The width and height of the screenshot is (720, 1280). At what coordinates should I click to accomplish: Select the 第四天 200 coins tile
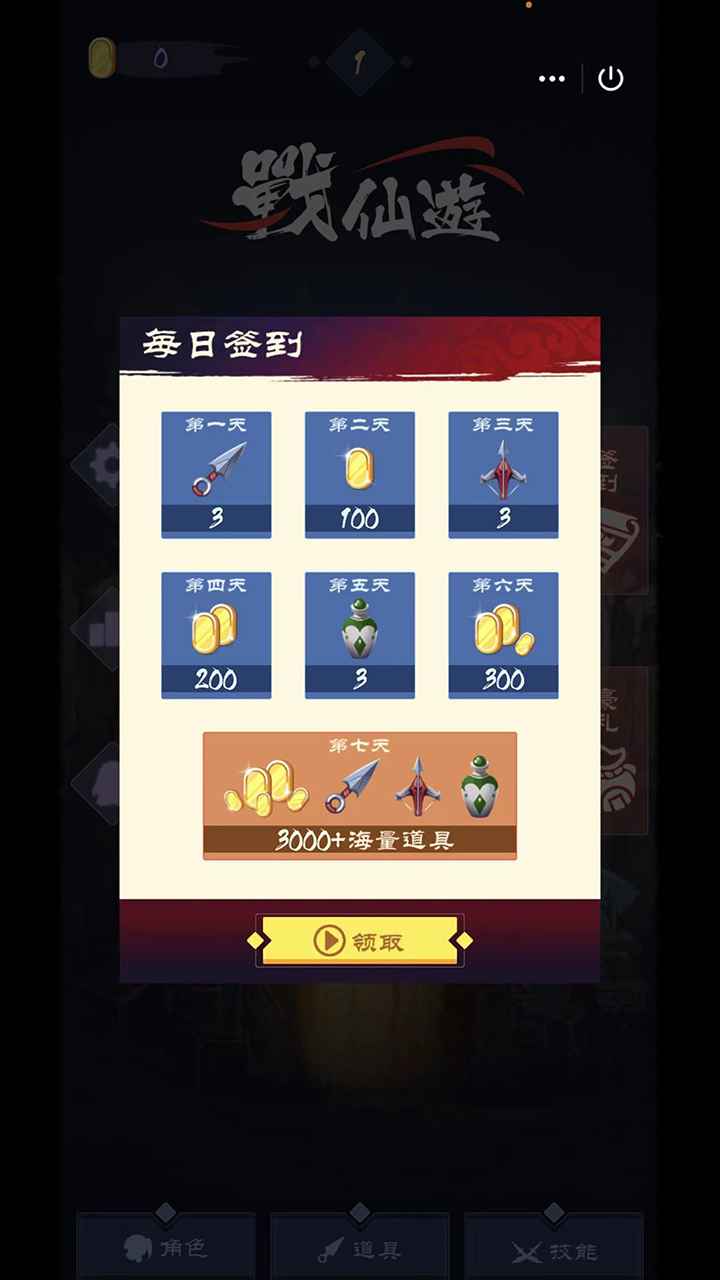pyautogui.click(x=216, y=635)
